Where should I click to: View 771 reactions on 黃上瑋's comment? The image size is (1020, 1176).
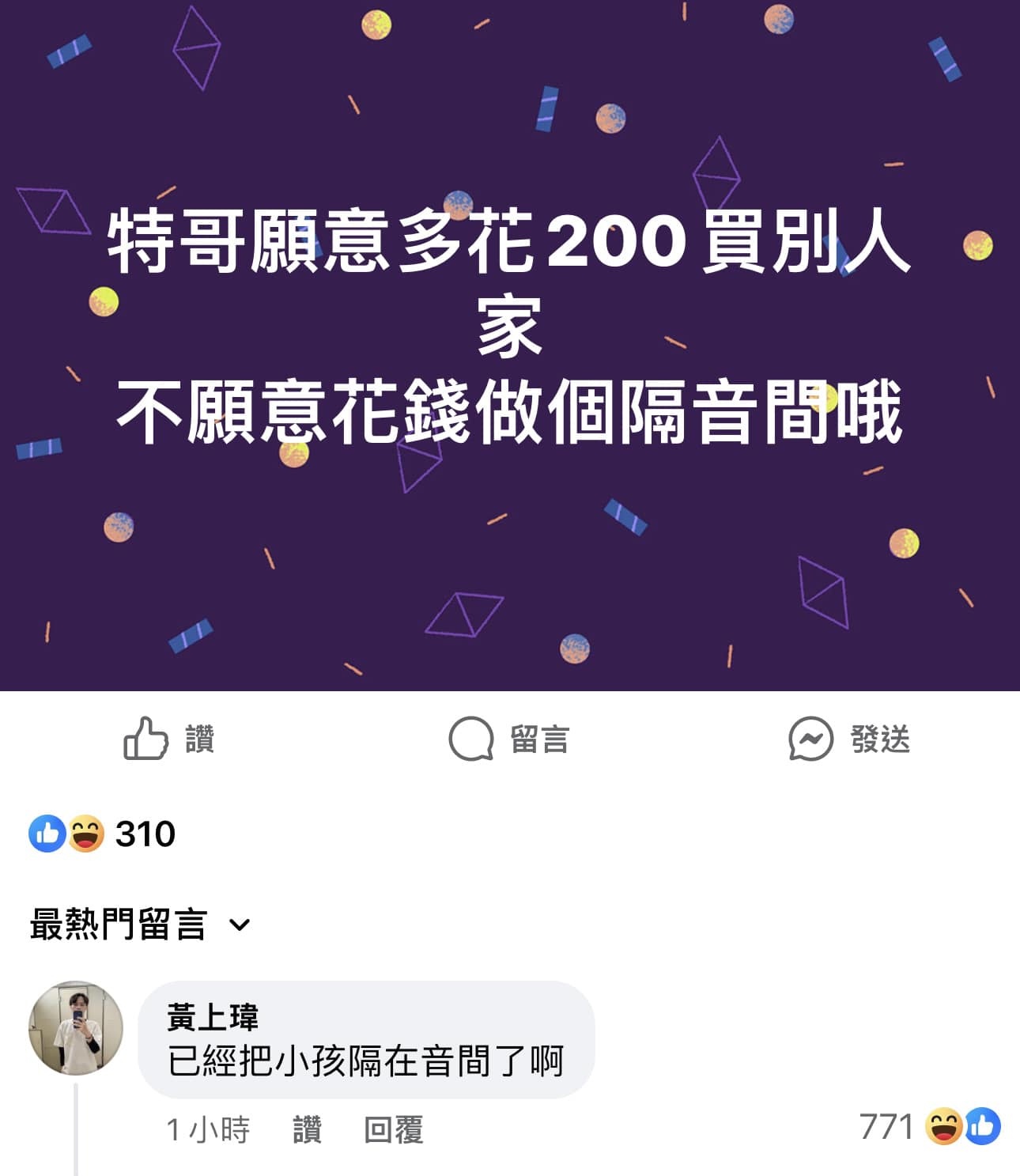930,1126
